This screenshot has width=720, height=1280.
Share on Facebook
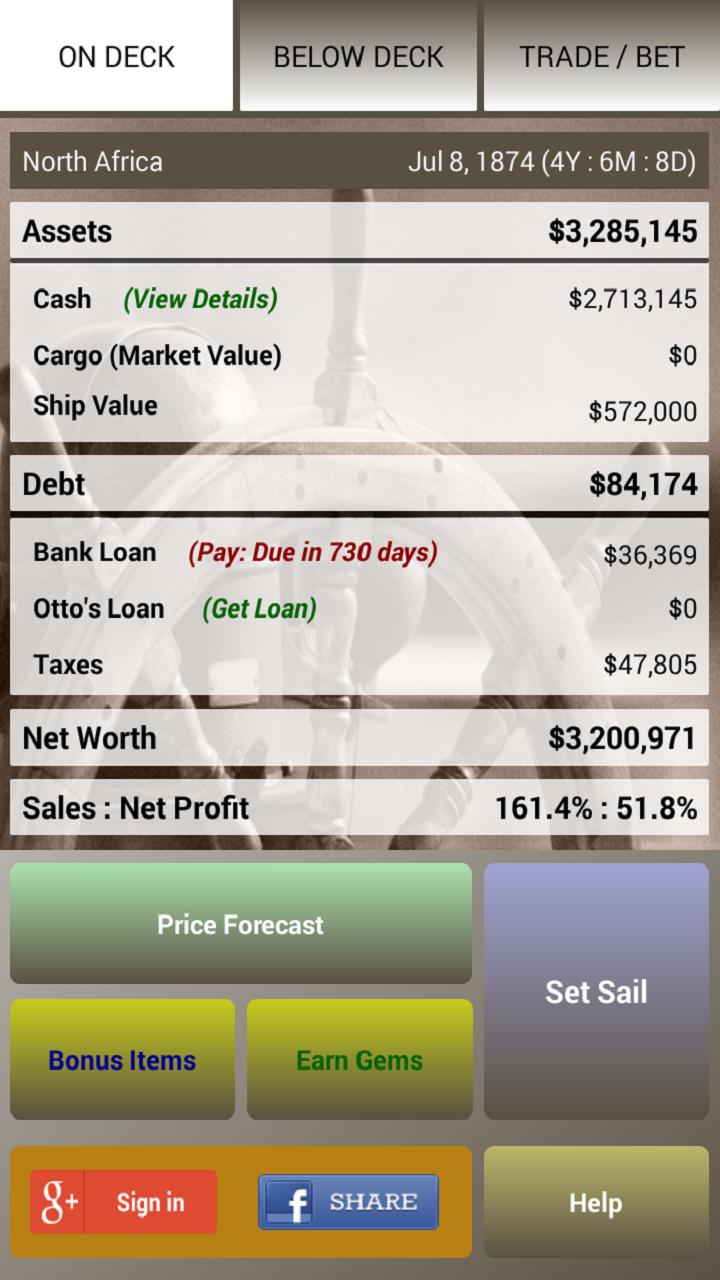[x=348, y=1202]
